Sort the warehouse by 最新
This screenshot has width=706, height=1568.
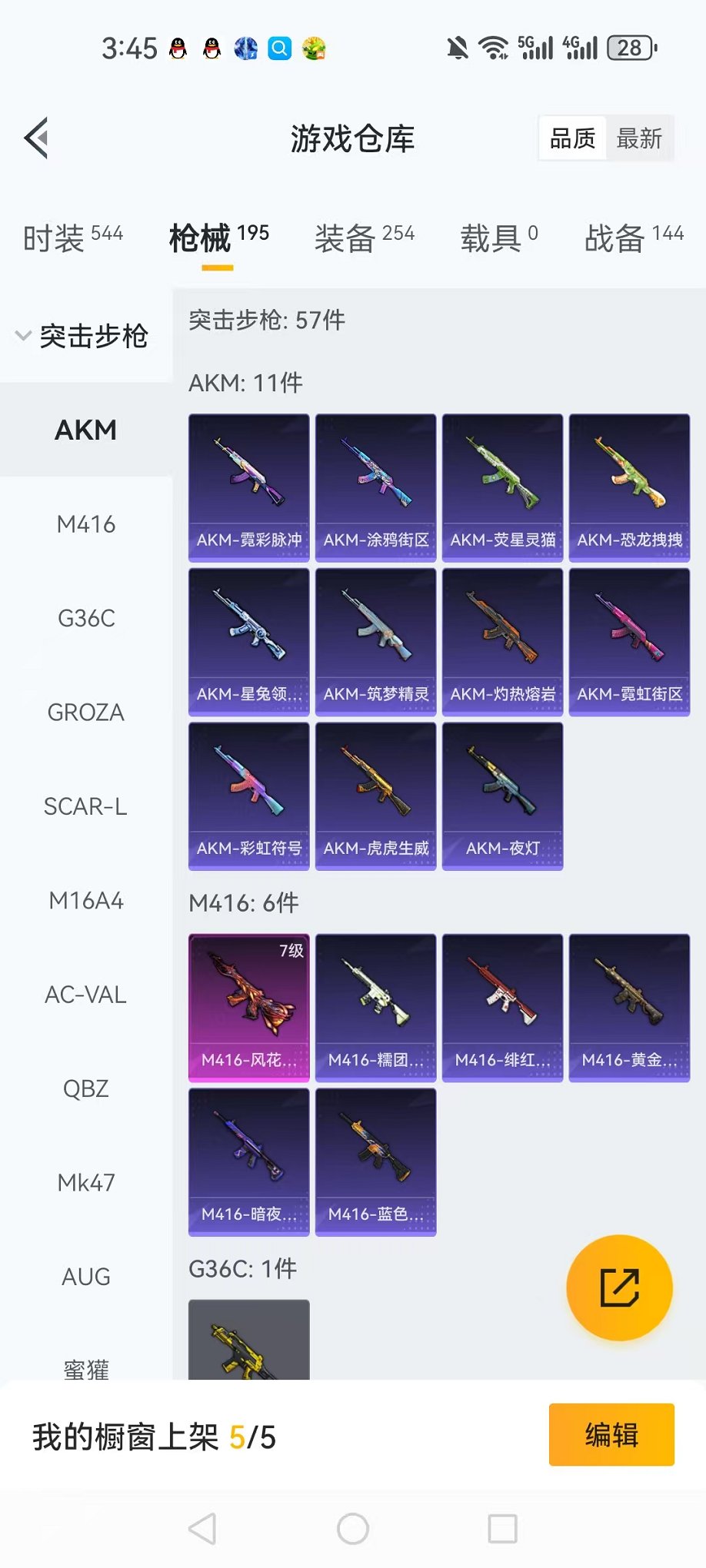[638, 139]
